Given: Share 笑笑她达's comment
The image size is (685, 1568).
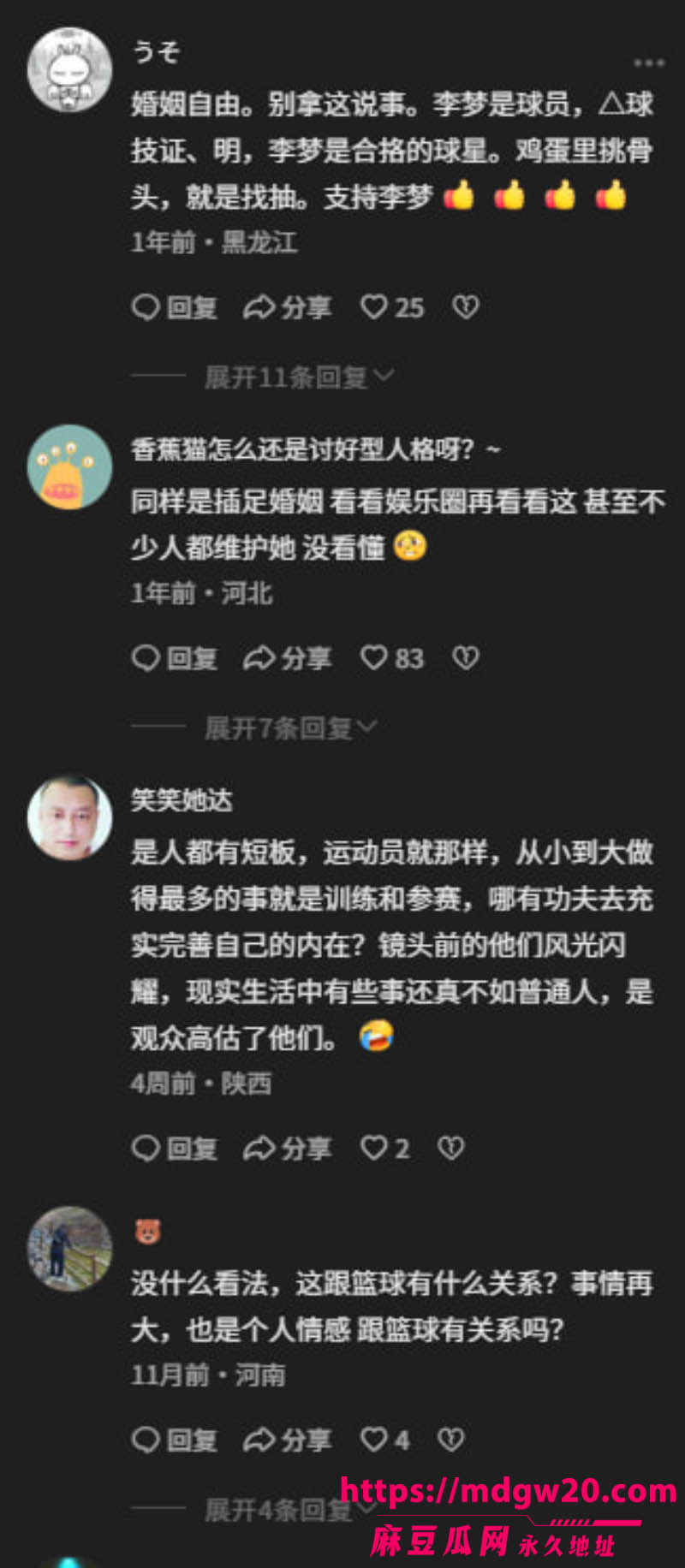Looking at the screenshot, I should 287,1148.
